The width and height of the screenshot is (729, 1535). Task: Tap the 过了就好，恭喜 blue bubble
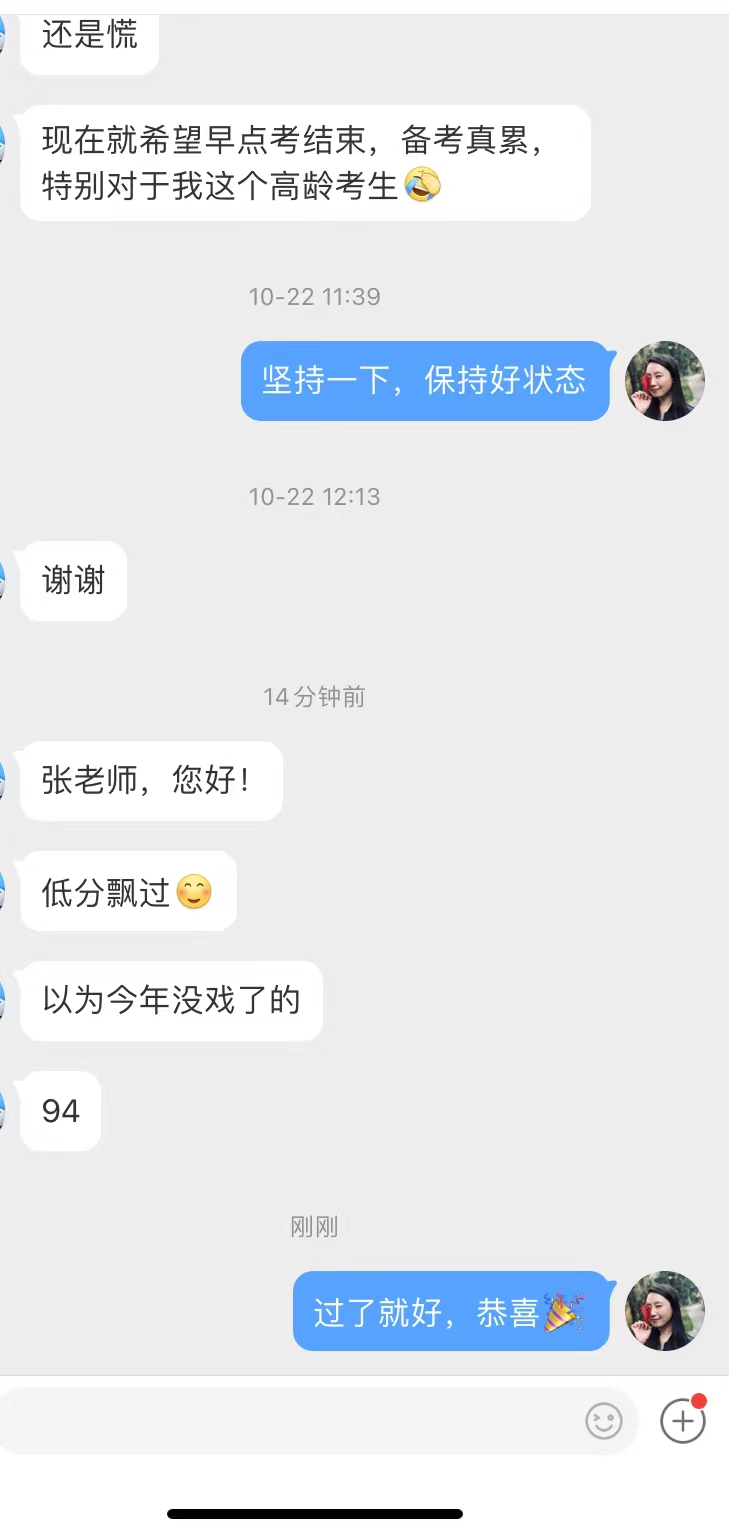pyautogui.click(x=450, y=1311)
